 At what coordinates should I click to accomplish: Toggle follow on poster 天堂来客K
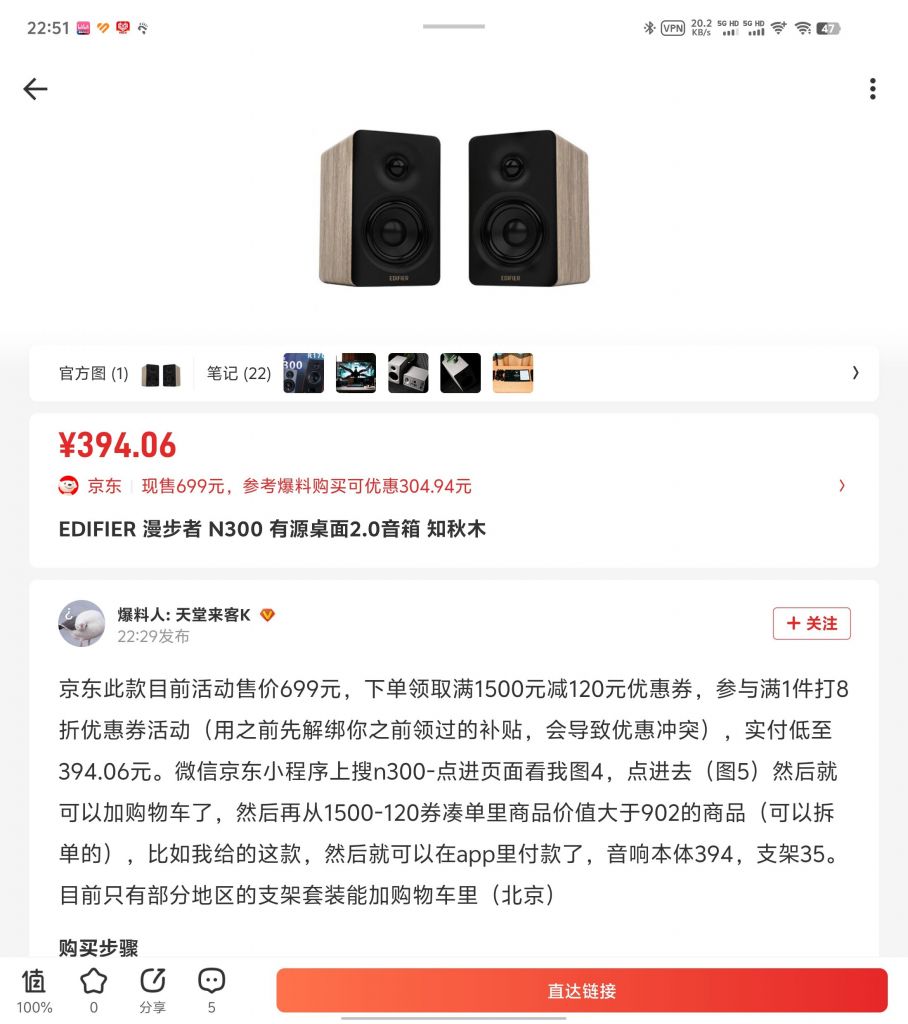(x=811, y=623)
